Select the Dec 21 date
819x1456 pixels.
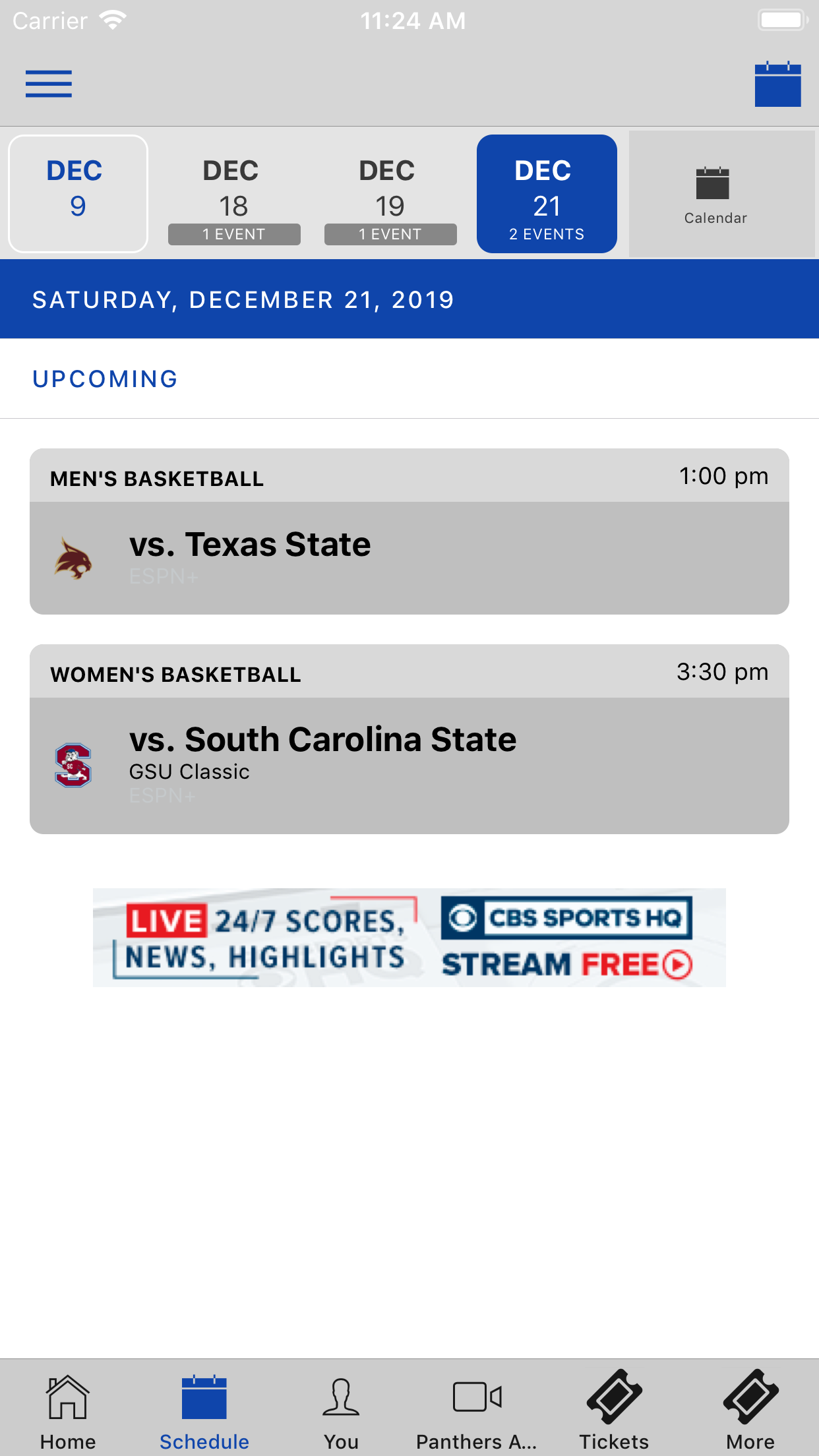click(x=547, y=193)
